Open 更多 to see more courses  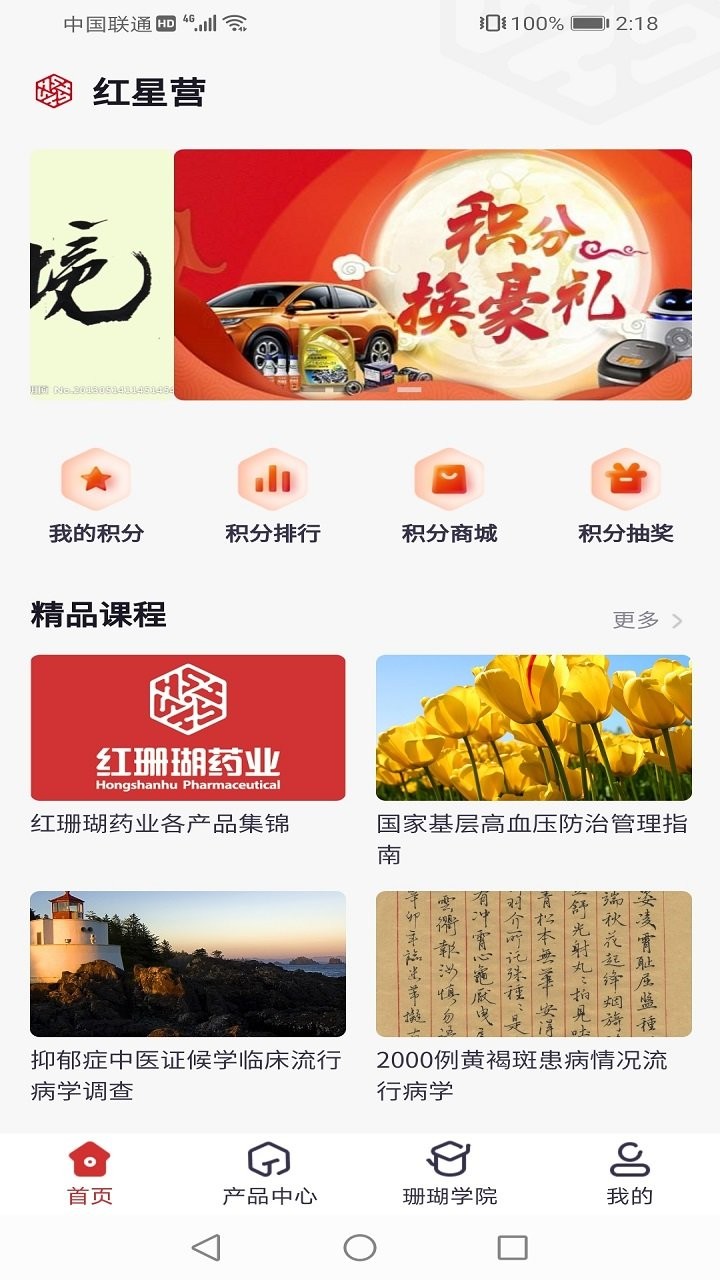pos(637,619)
